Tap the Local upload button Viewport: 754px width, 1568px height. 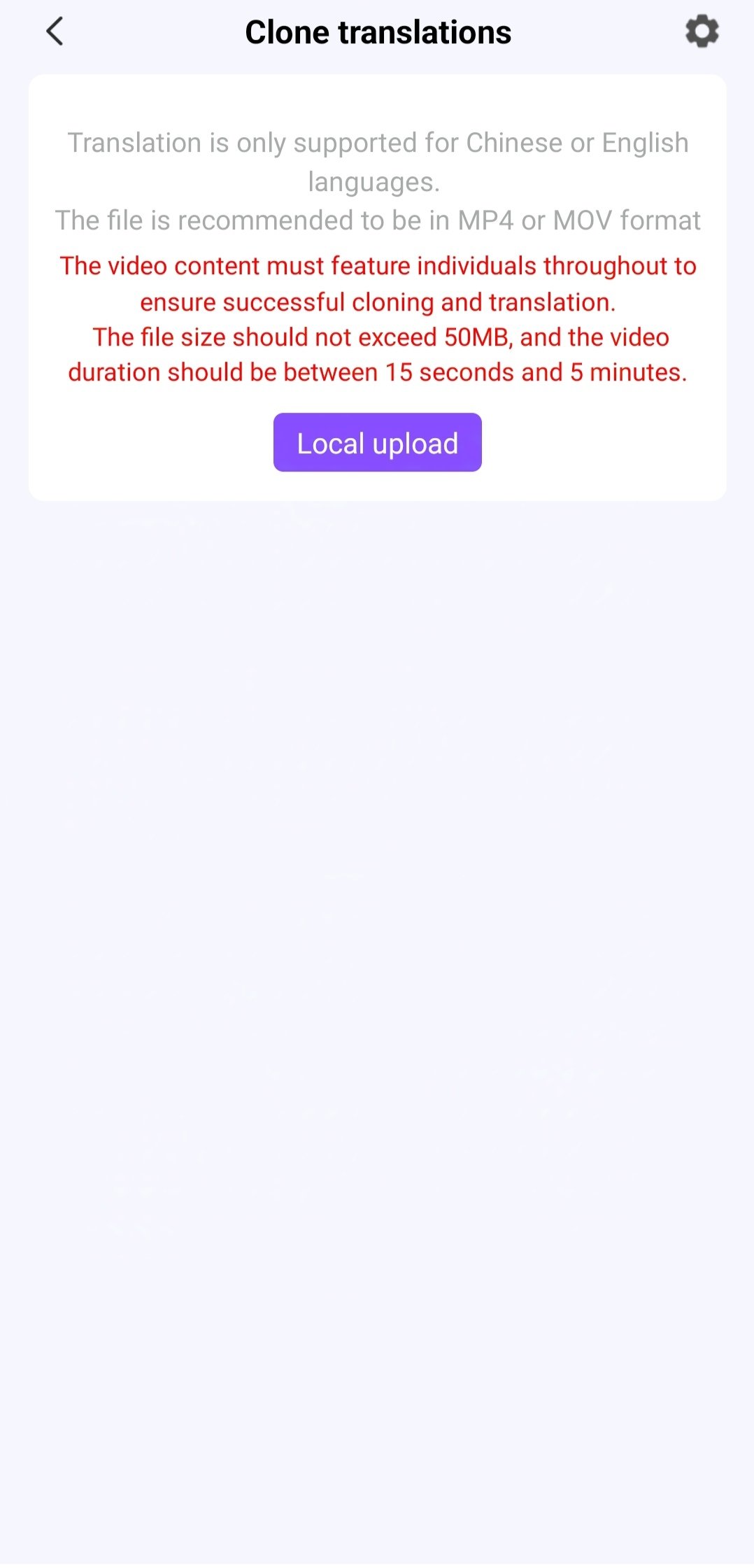(x=377, y=442)
